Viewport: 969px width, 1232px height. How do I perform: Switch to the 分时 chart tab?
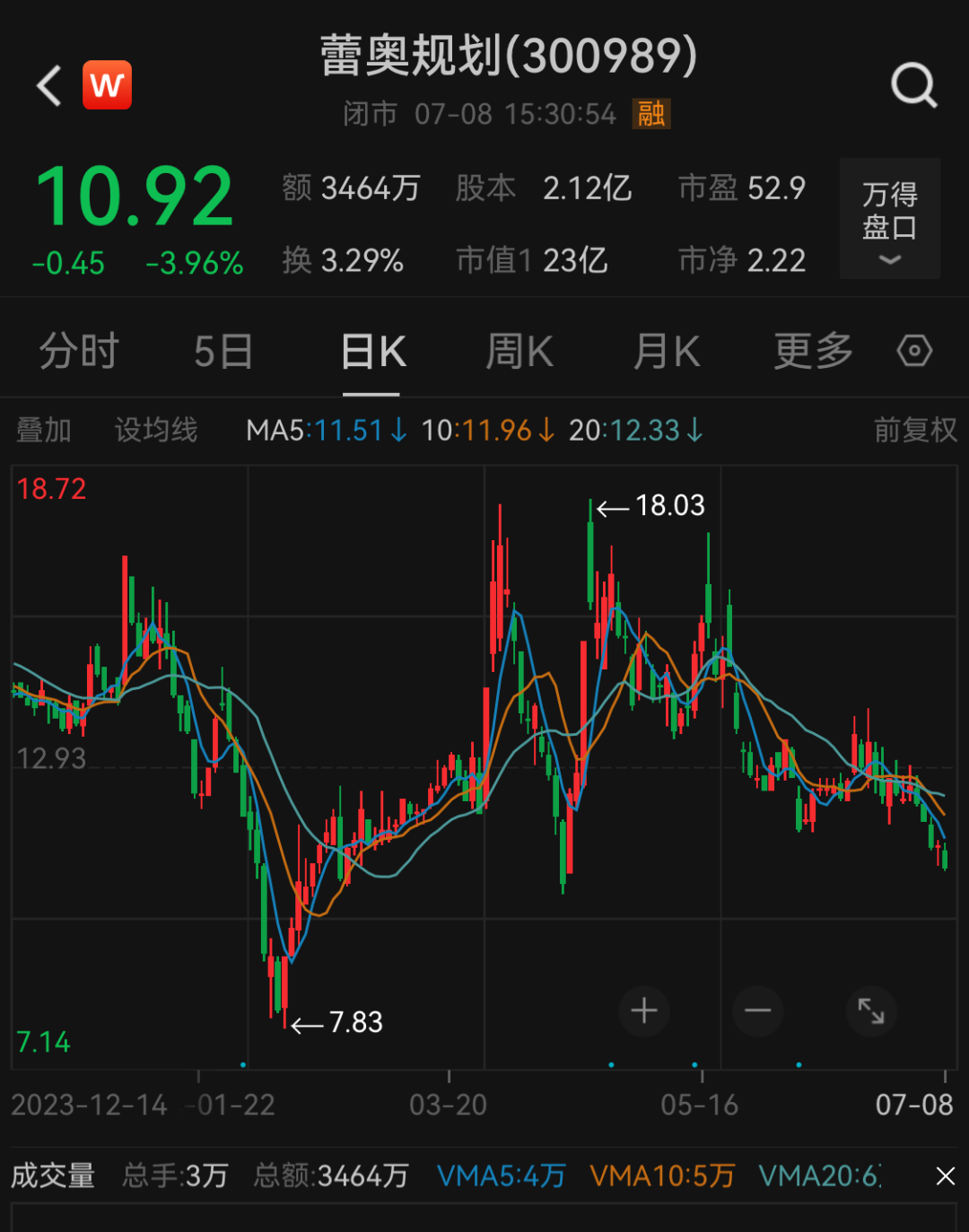(x=79, y=351)
